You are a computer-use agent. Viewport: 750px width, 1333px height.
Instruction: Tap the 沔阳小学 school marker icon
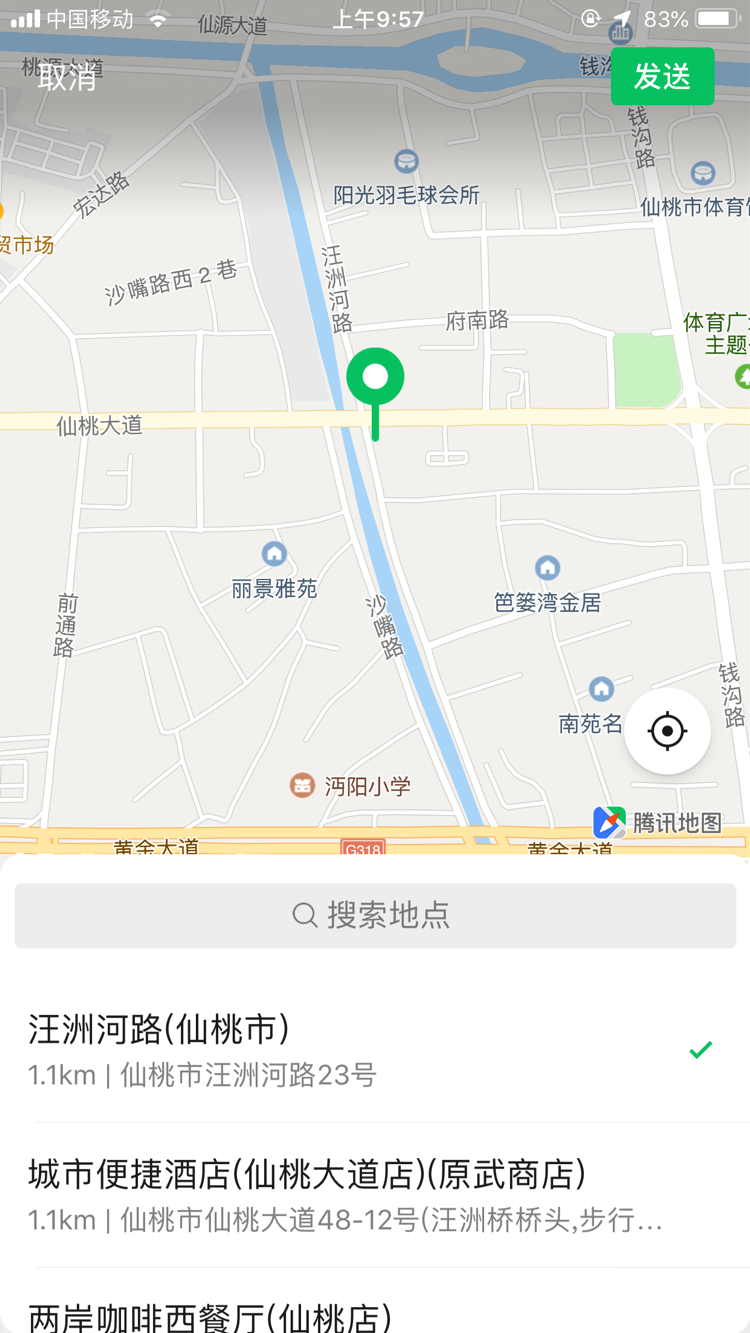pos(300,785)
